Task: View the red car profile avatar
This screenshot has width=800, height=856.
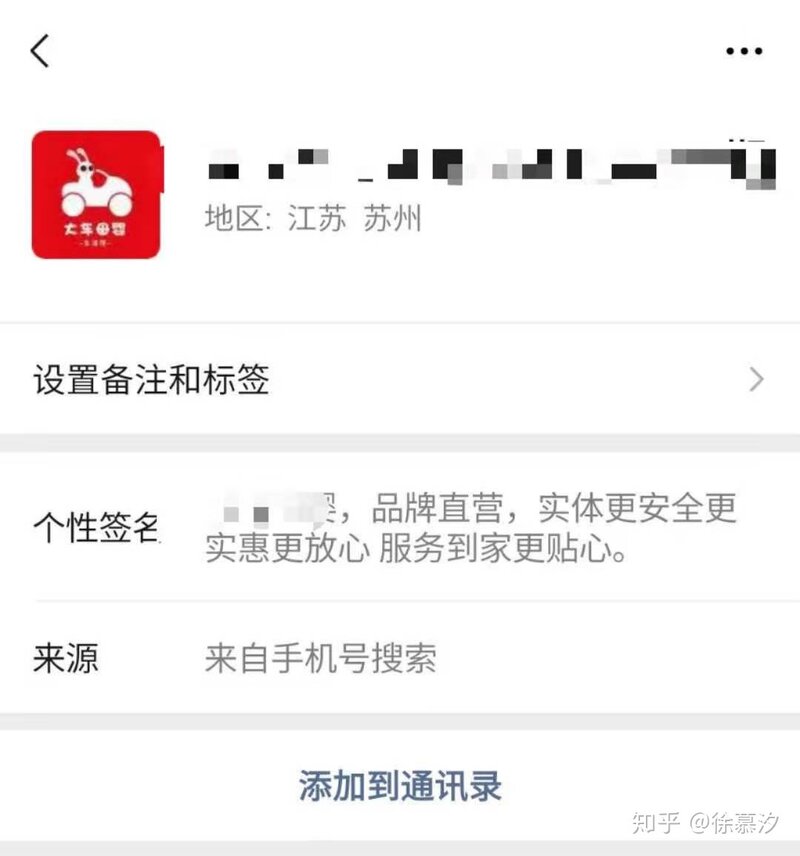Action: point(96,194)
